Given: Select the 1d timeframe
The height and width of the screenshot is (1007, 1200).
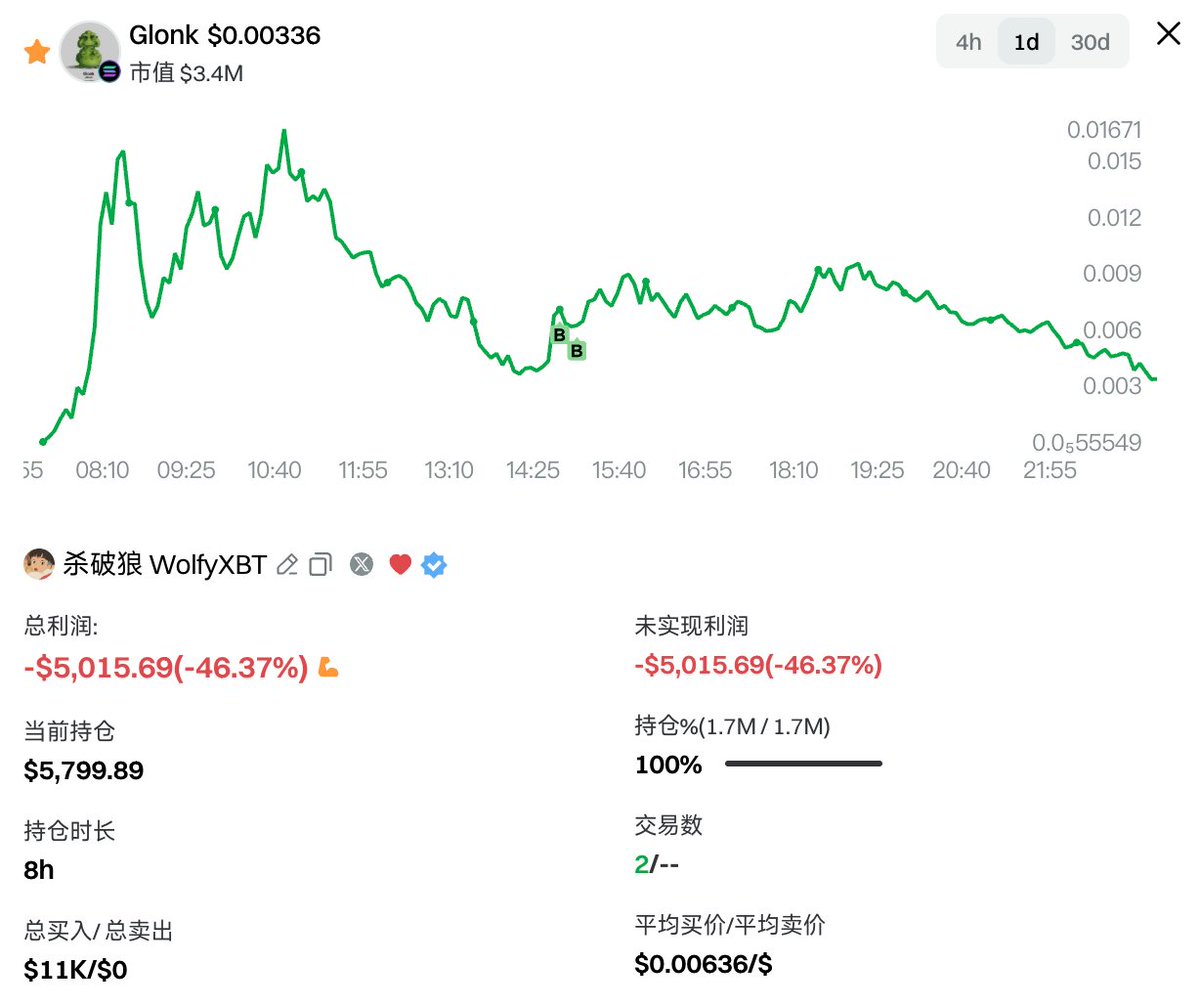Looking at the screenshot, I should 1026,42.
